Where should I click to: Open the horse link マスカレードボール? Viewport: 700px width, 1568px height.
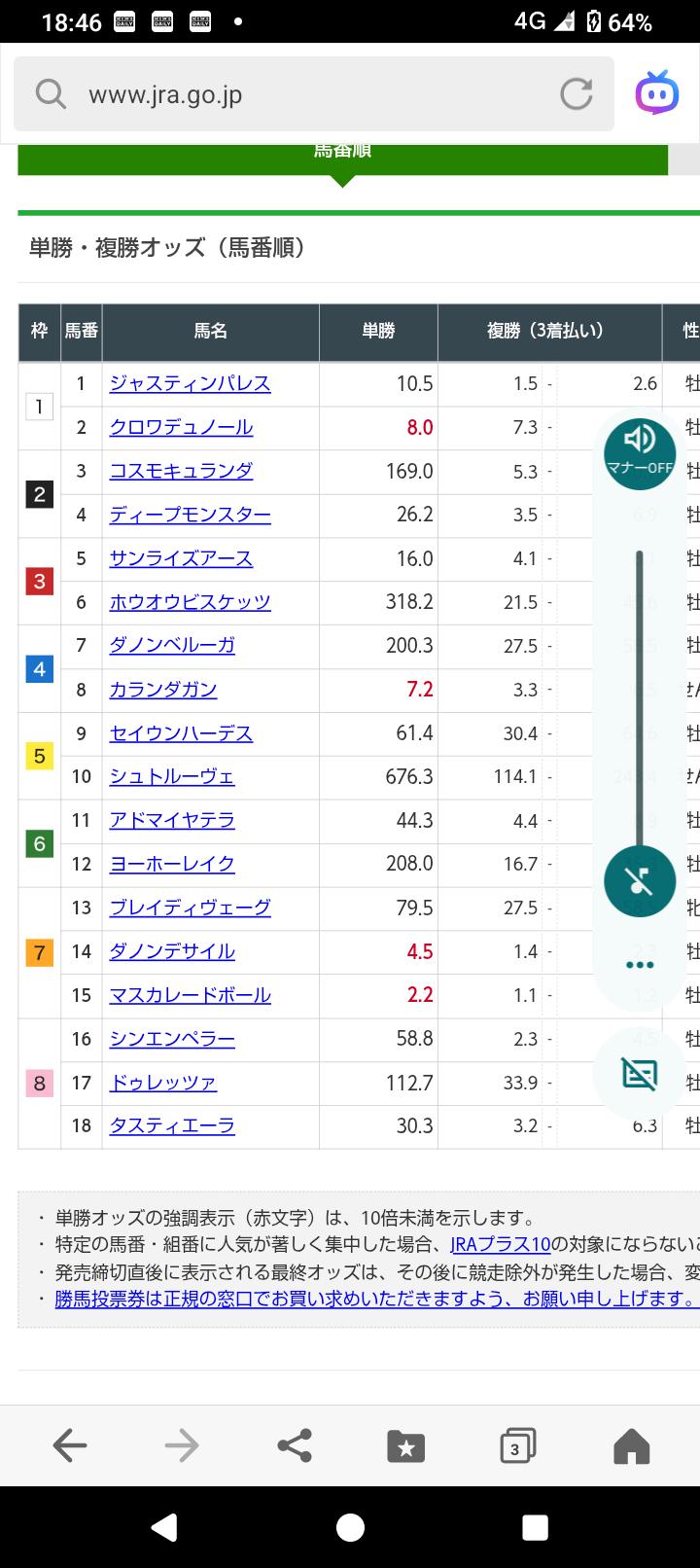point(190,995)
